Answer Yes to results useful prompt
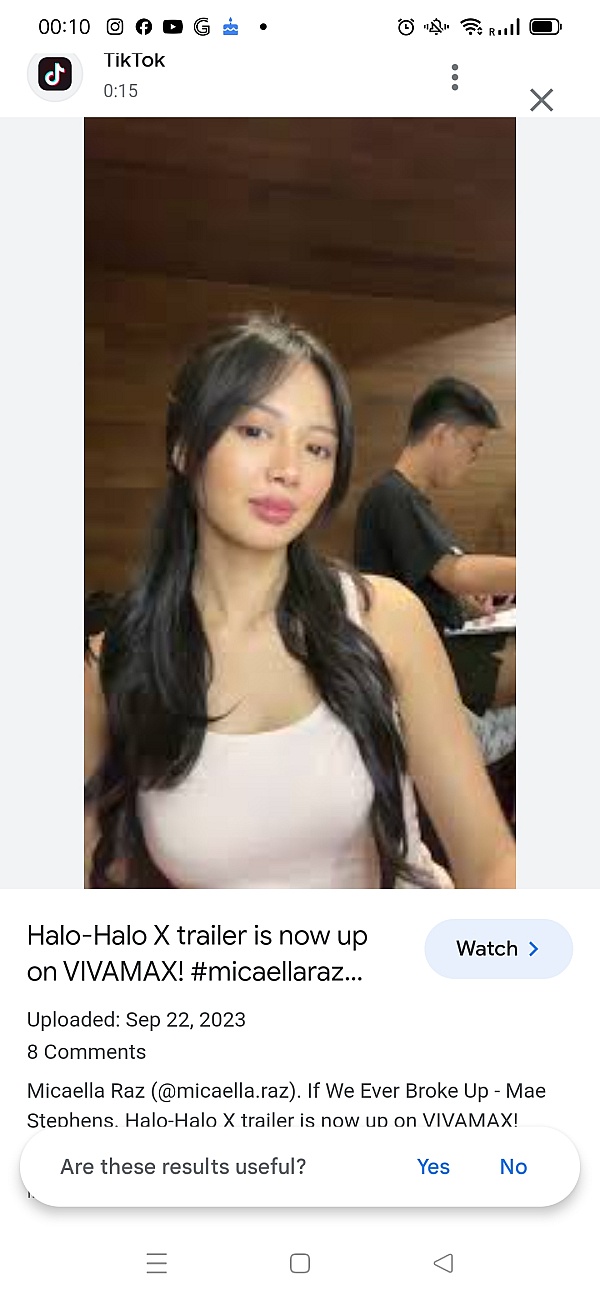Screen dimensions: 600x1300 [433, 1167]
